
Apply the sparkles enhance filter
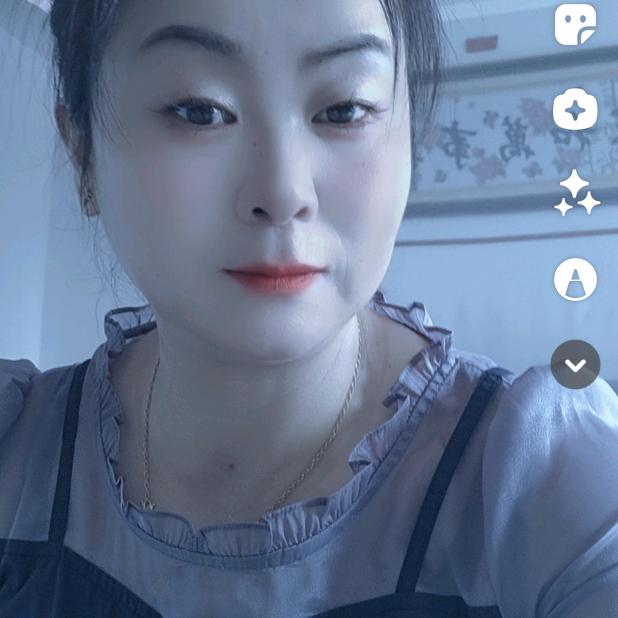577,193
